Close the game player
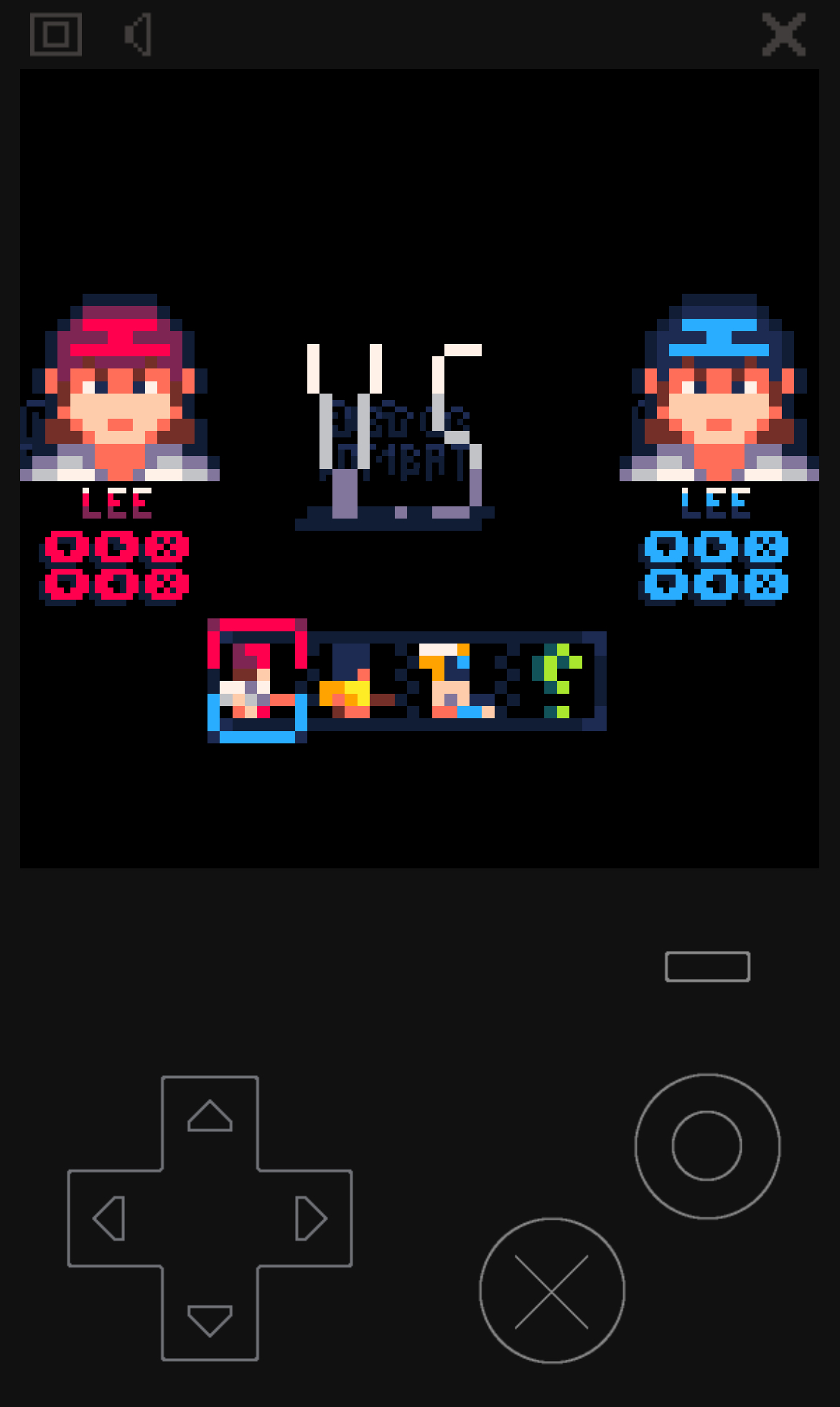Screen dimensions: 840x1407 coord(783,34)
